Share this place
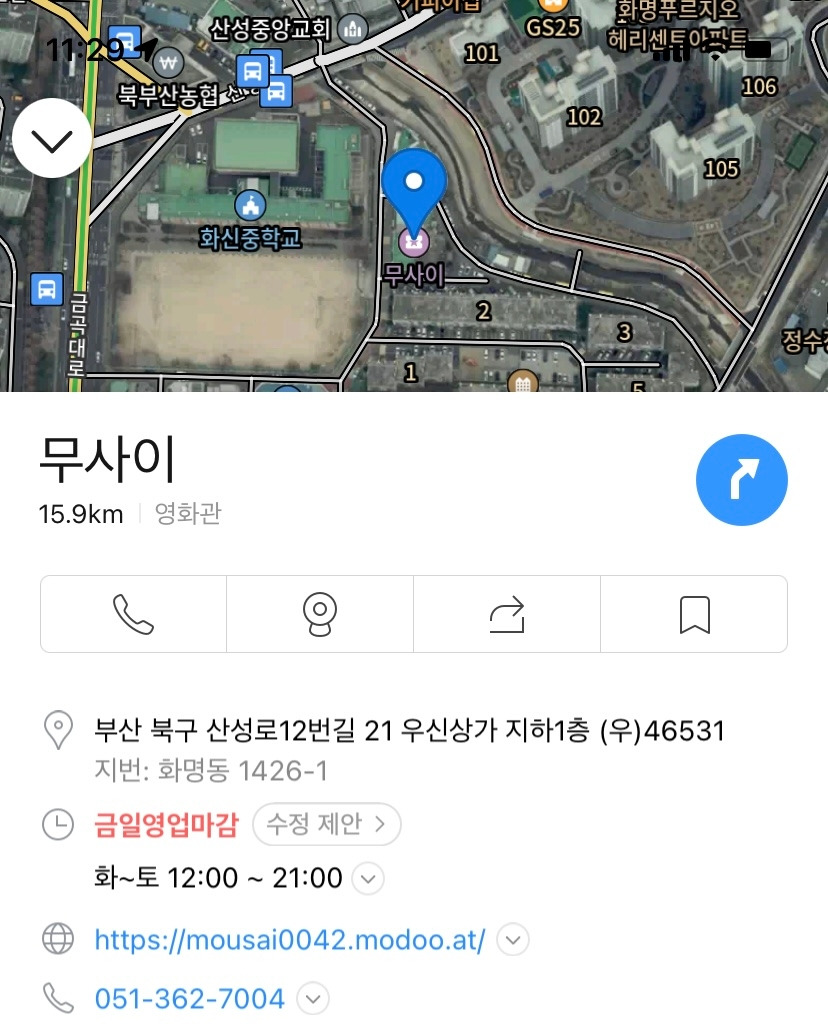Screen dimensions: 828x1030 click(x=506, y=614)
